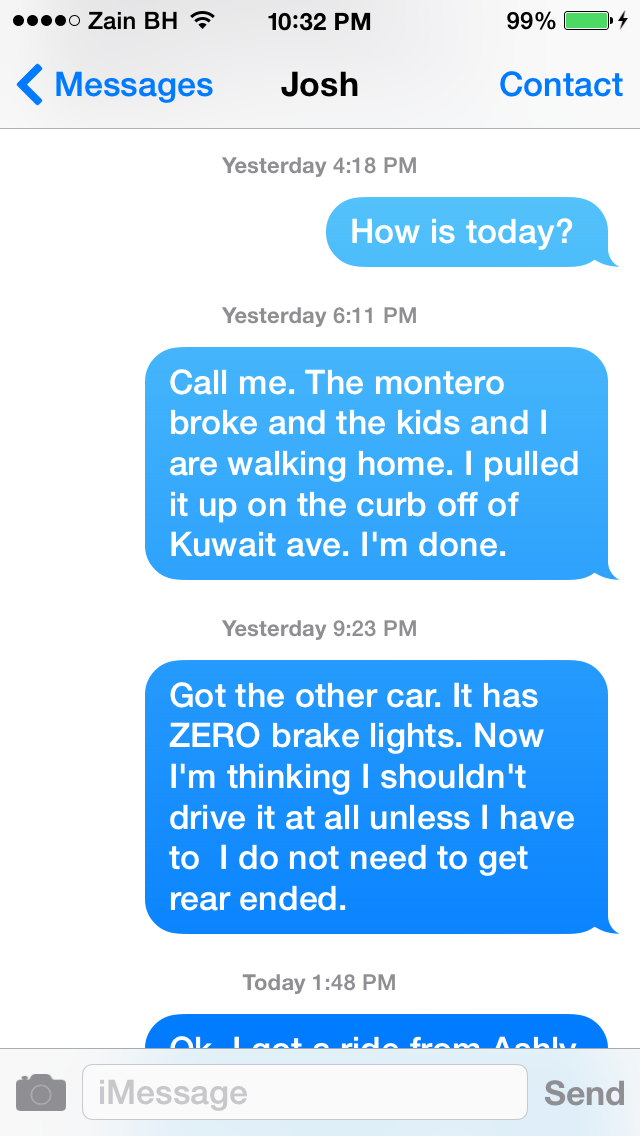Go back to the Messages list
This screenshot has height=1136, width=640.
(115, 86)
